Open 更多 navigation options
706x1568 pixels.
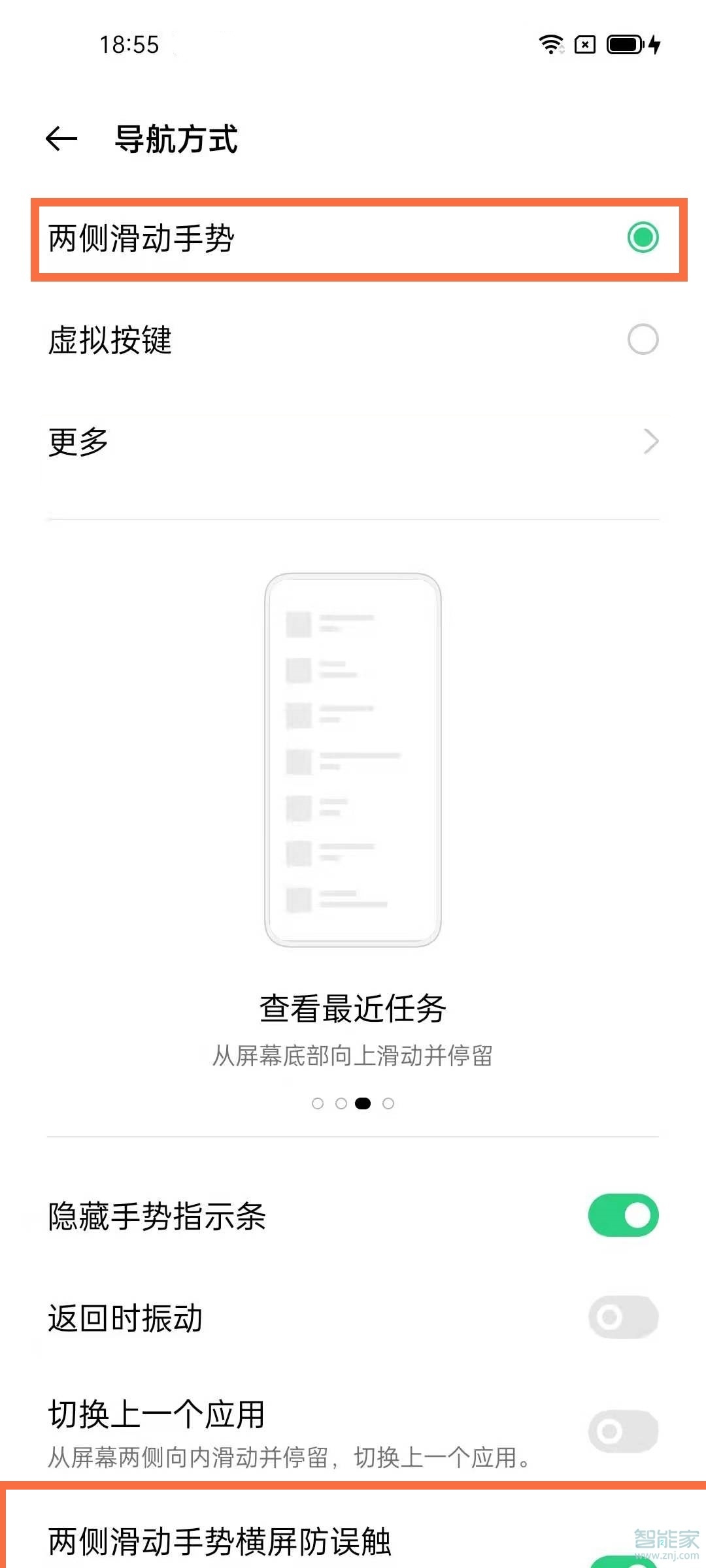pyautogui.click(x=353, y=442)
